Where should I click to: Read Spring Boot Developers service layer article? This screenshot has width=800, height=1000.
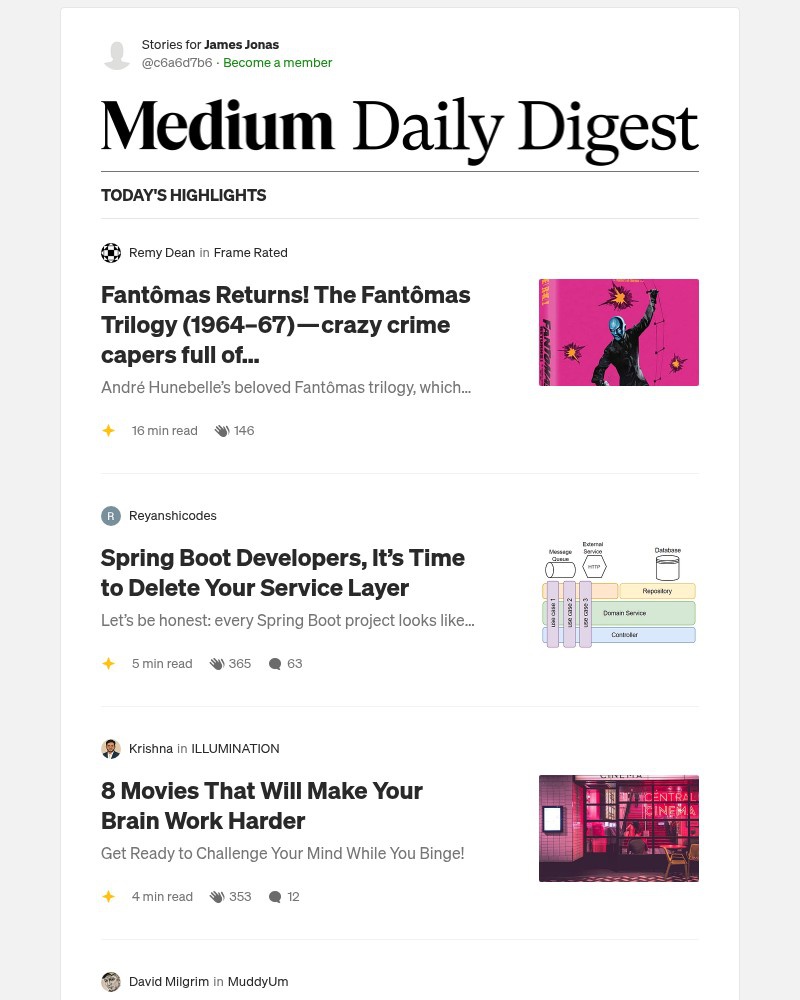tap(283, 572)
